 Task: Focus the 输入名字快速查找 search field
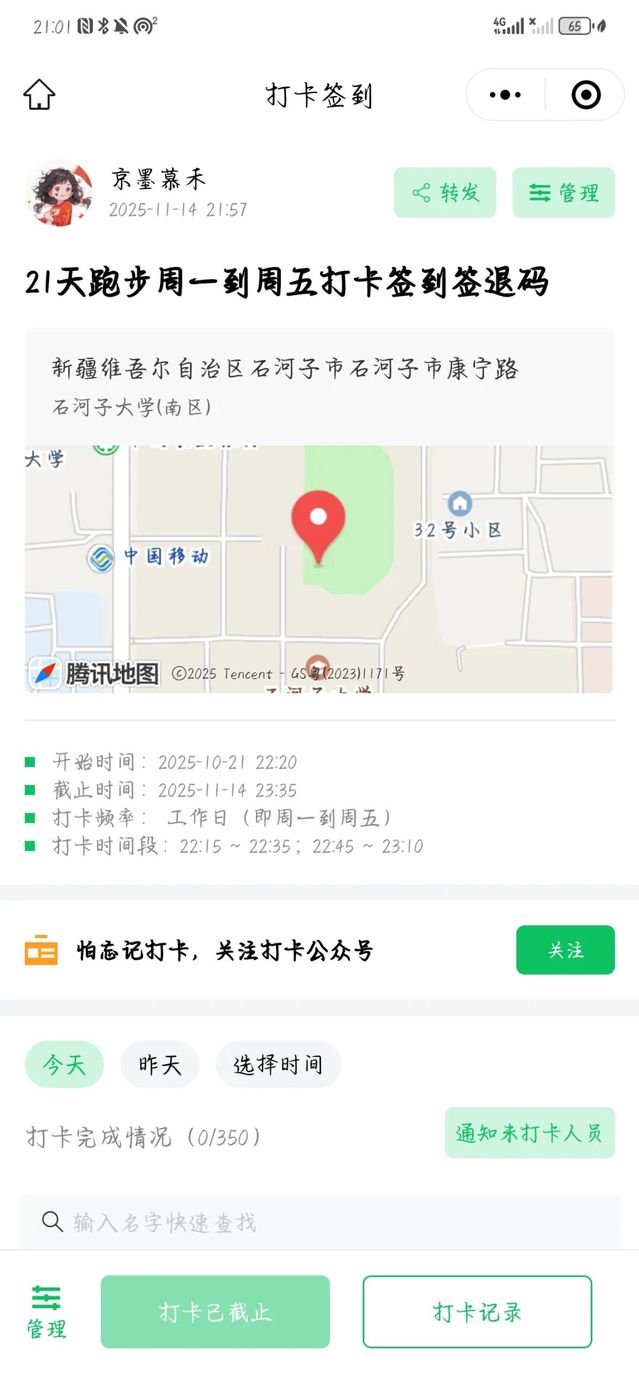[x=320, y=1222]
